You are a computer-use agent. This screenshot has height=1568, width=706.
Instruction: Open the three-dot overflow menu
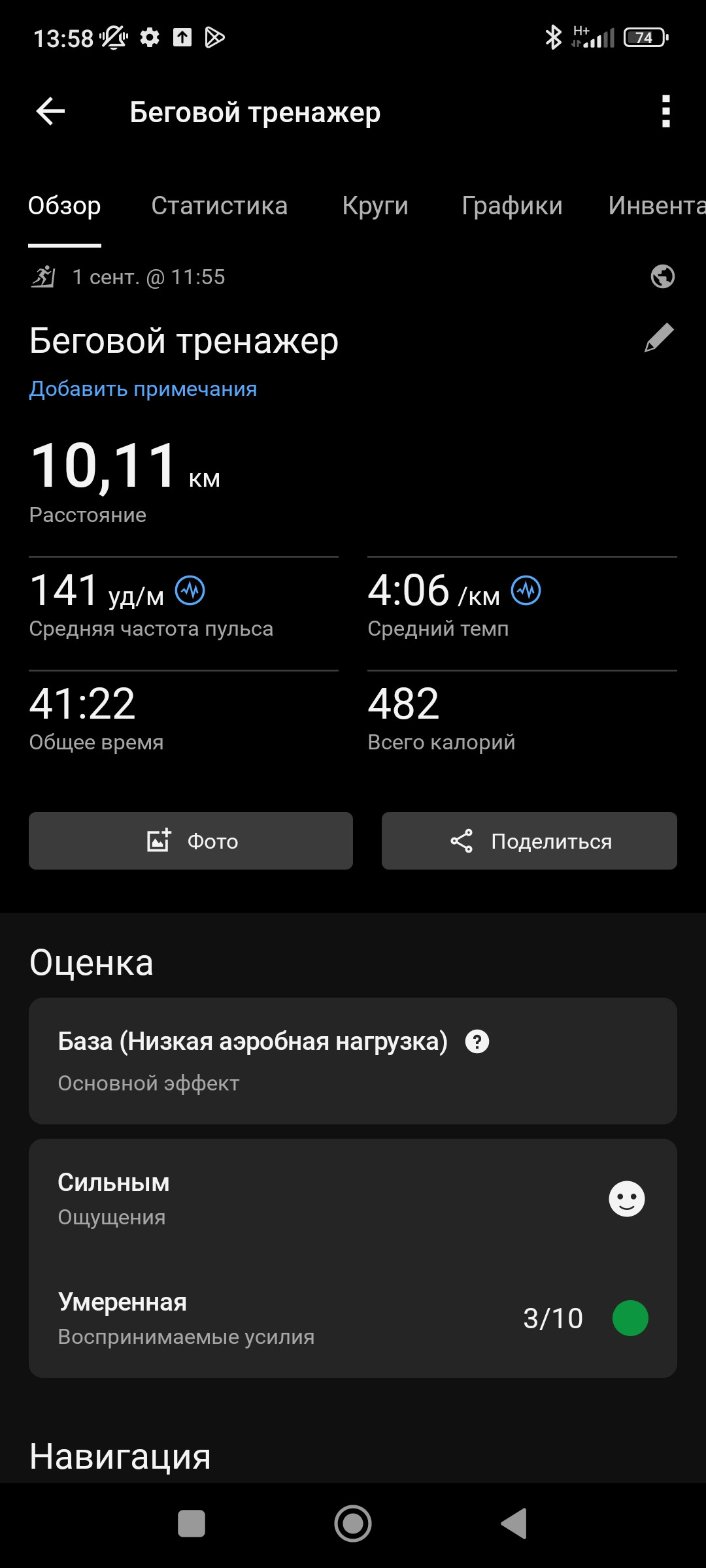point(665,111)
